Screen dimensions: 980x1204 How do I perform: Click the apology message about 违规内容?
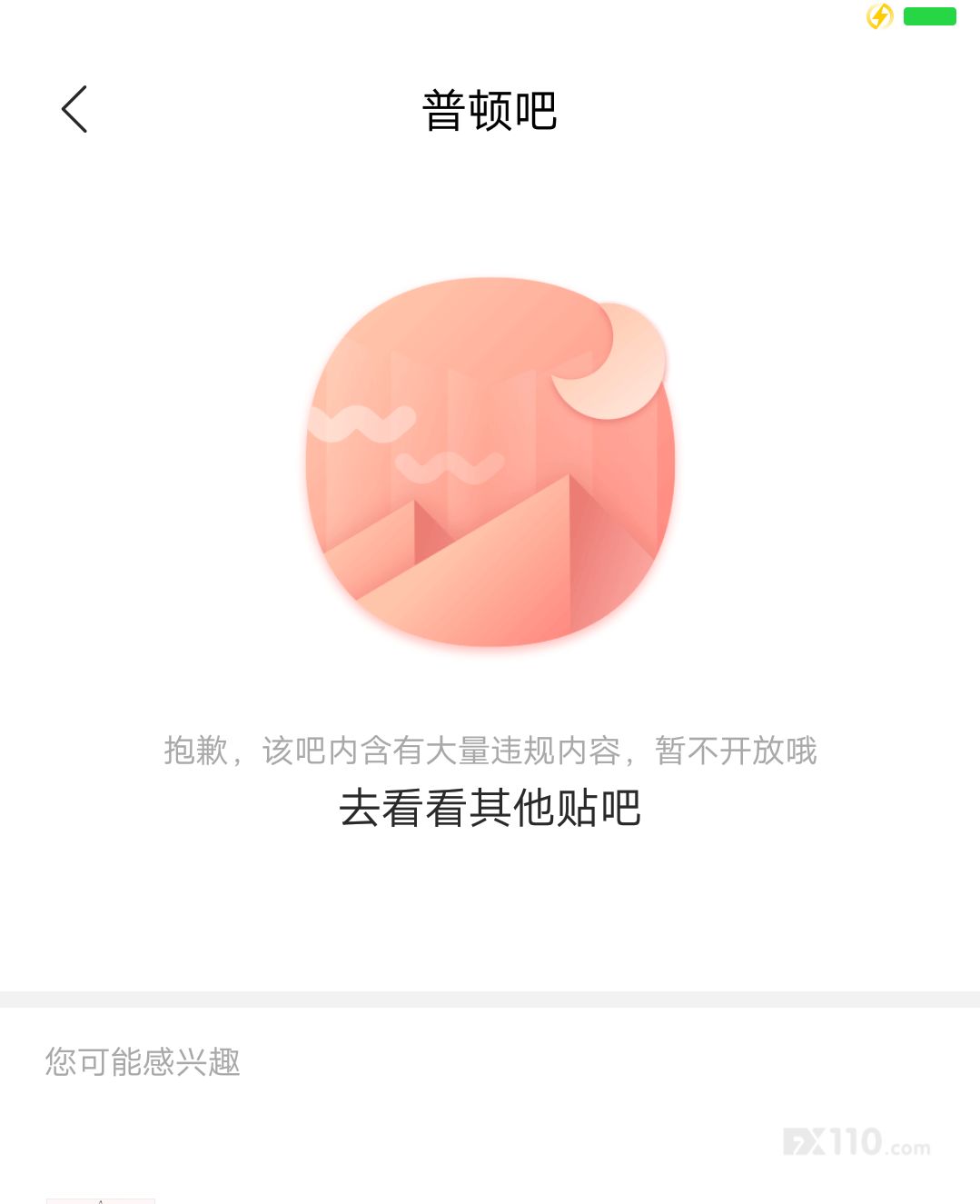tap(490, 751)
